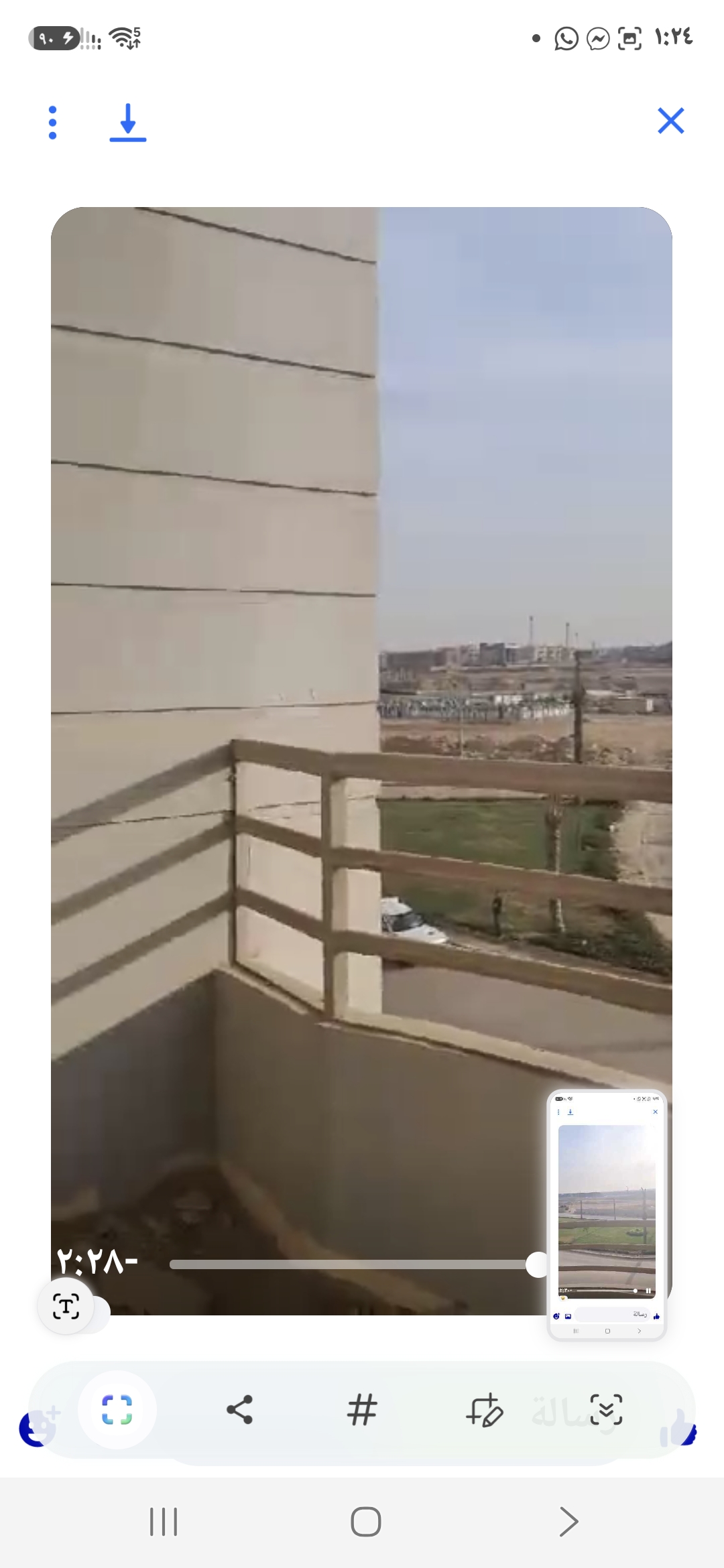Open the three-dot overflow menu
The width and height of the screenshot is (724, 1568).
(53, 122)
